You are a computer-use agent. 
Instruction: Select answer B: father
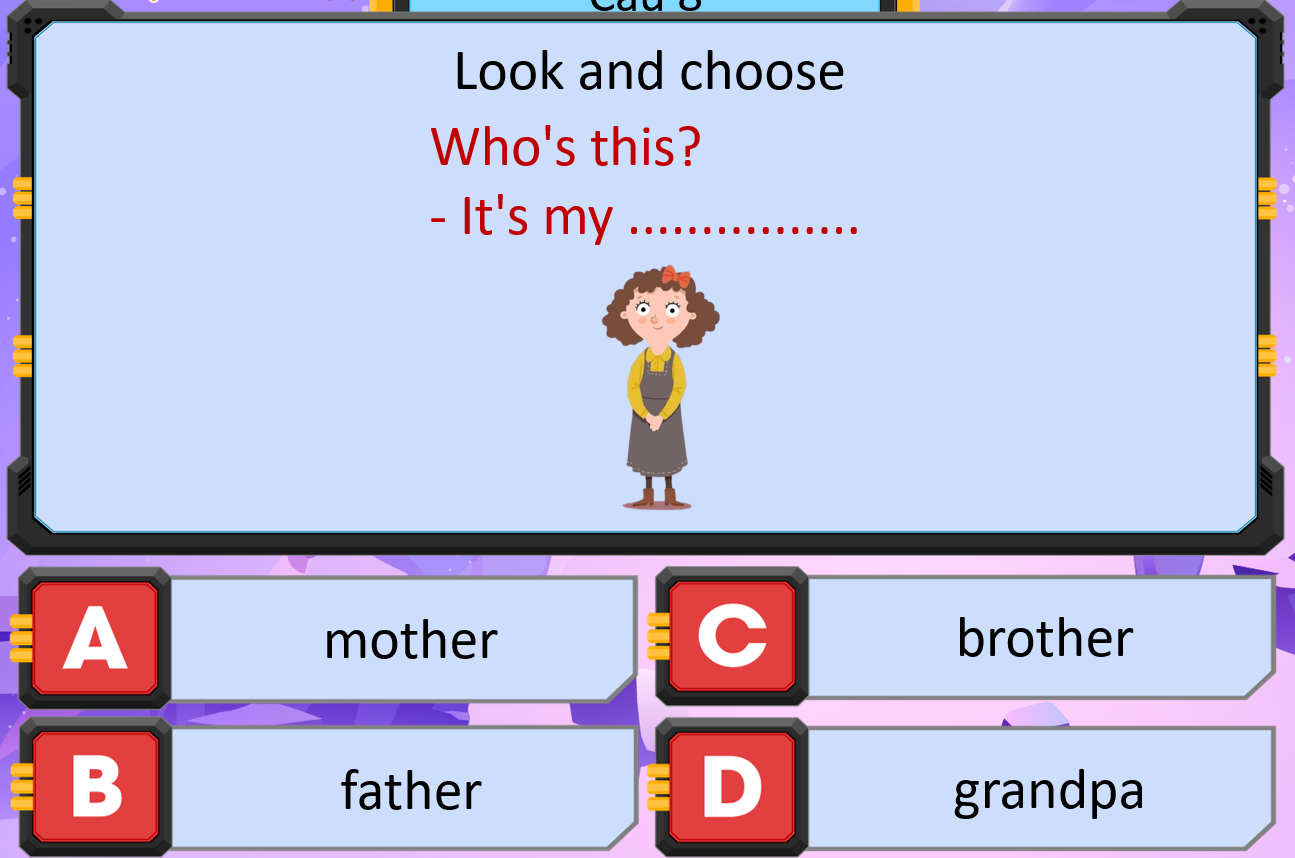(410, 790)
